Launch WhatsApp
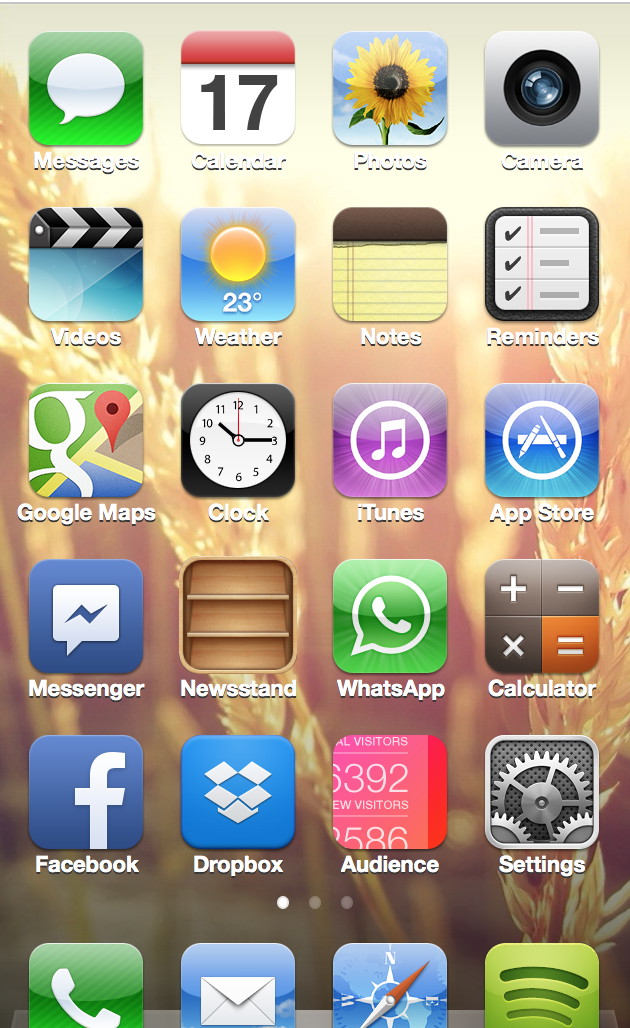Viewport: 630px width, 1028px height. 390,616
